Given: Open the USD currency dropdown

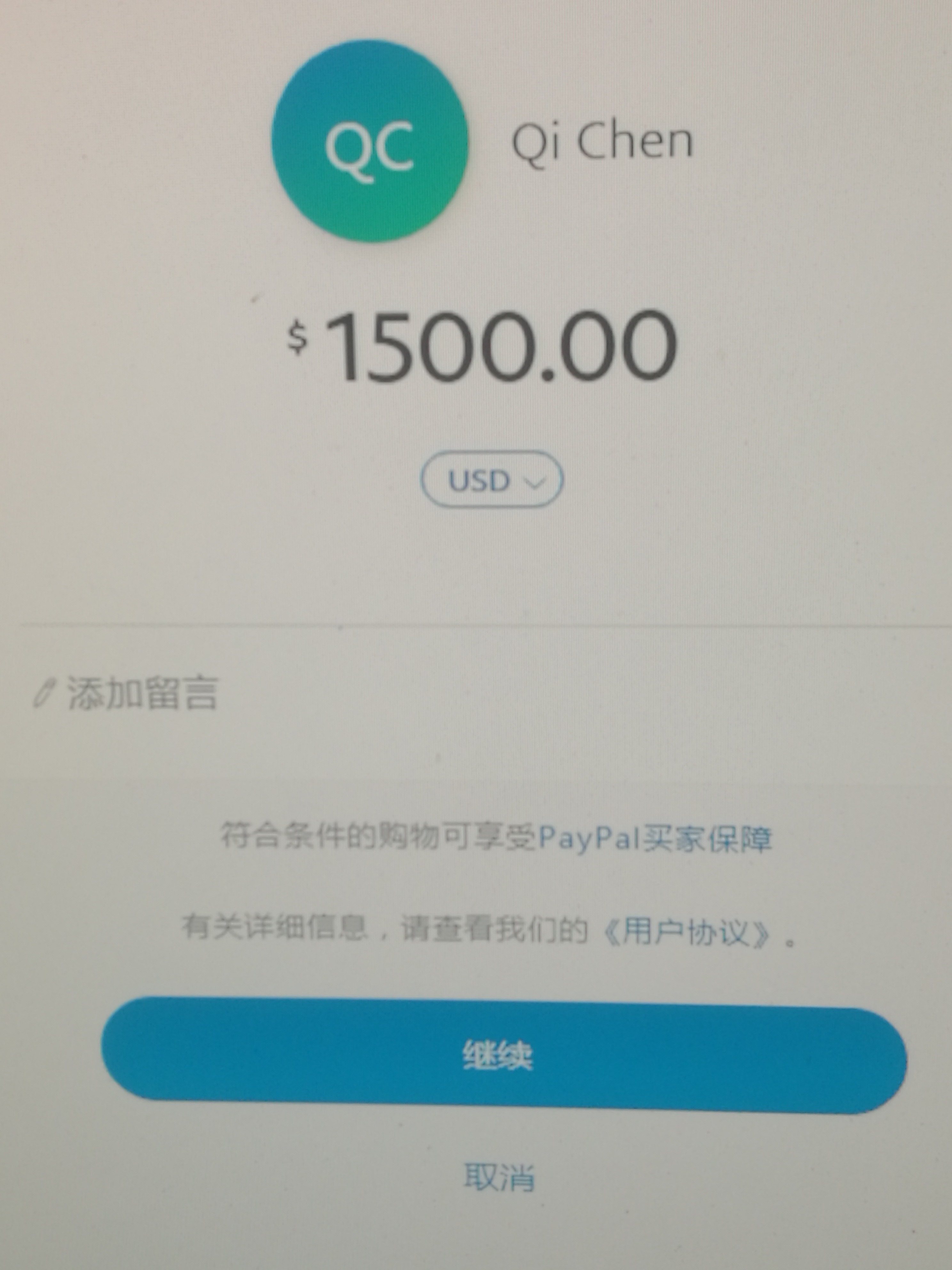Looking at the screenshot, I should click(492, 480).
